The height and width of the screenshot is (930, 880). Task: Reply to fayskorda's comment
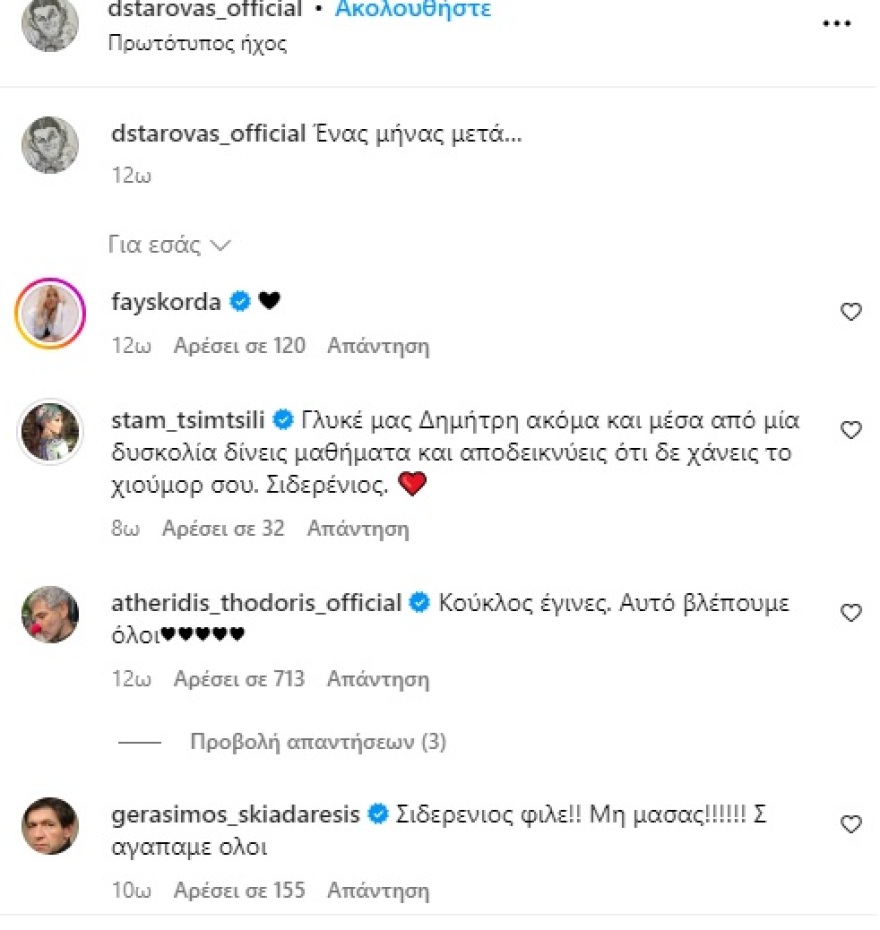click(x=378, y=346)
